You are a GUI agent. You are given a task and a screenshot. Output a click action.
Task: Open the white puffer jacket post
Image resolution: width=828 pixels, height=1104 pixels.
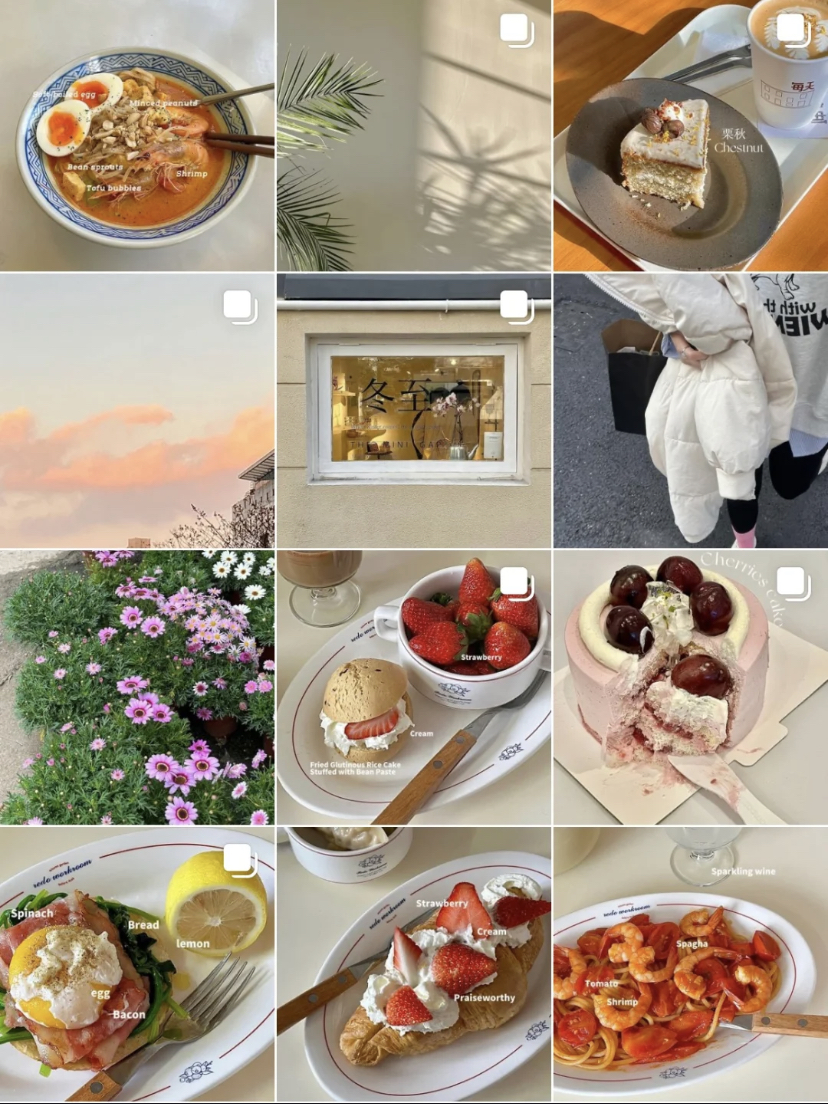[690, 411]
